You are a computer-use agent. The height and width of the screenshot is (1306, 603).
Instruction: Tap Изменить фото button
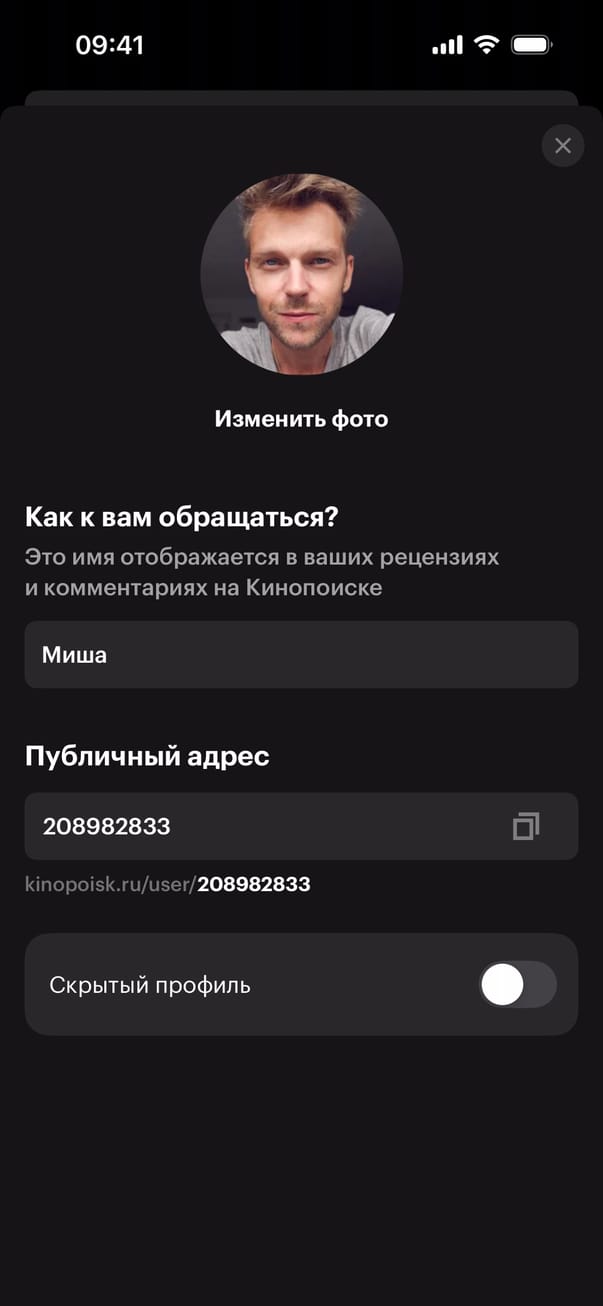(301, 418)
